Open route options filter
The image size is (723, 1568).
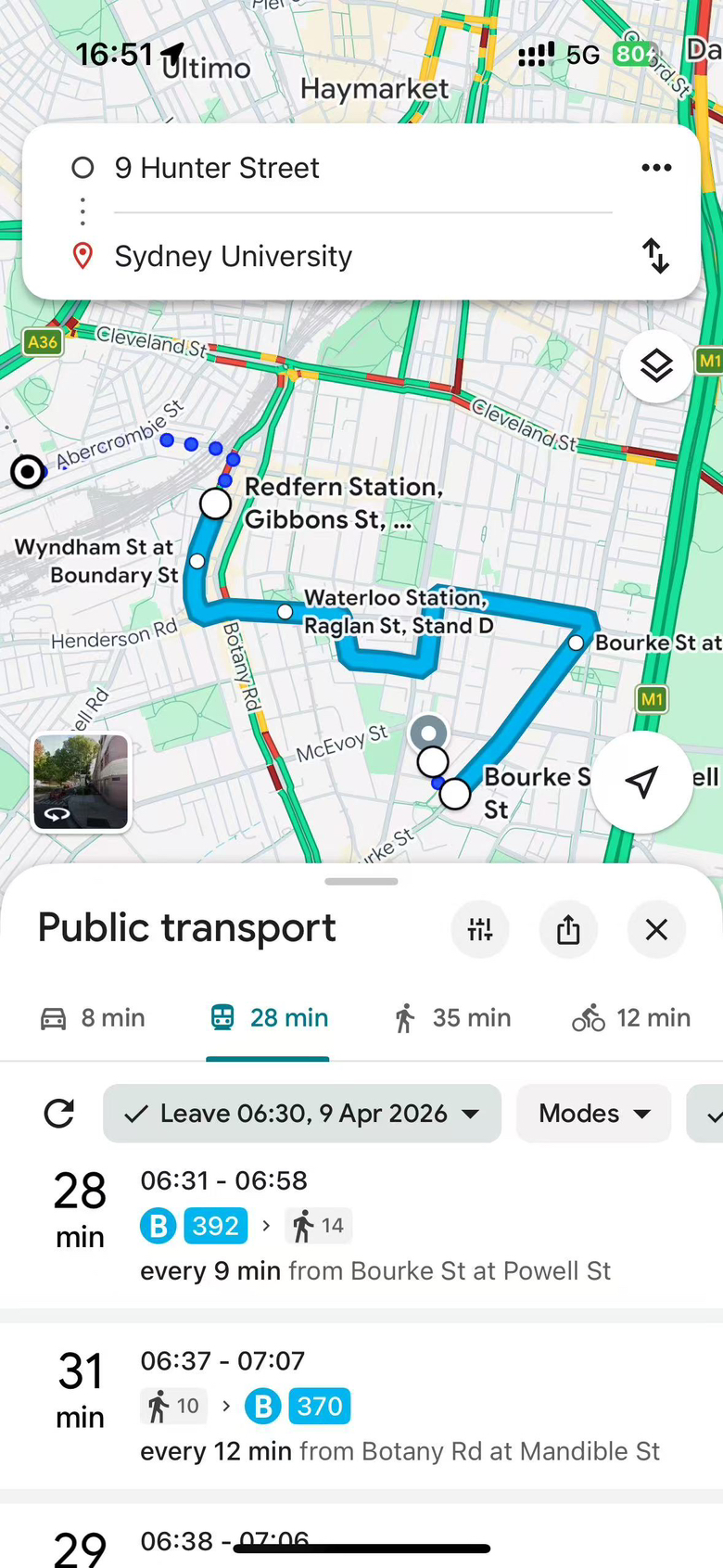point(480,928)
